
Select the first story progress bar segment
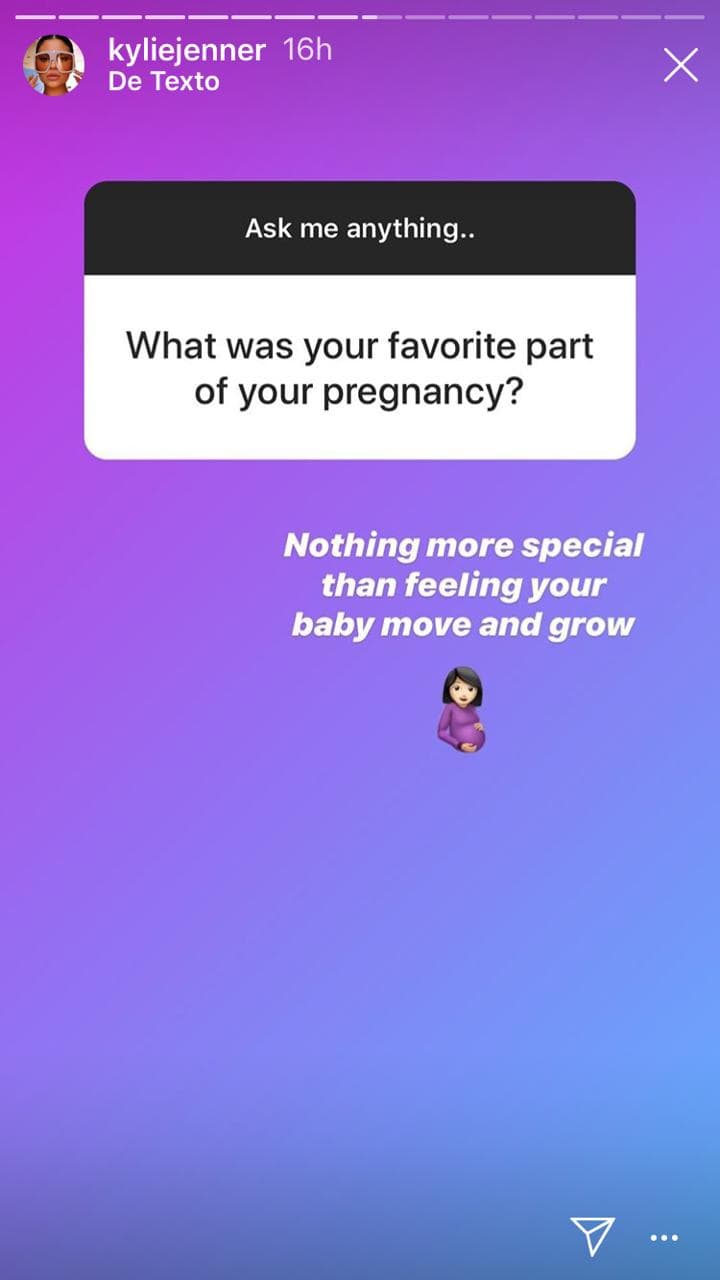point(35,14)
